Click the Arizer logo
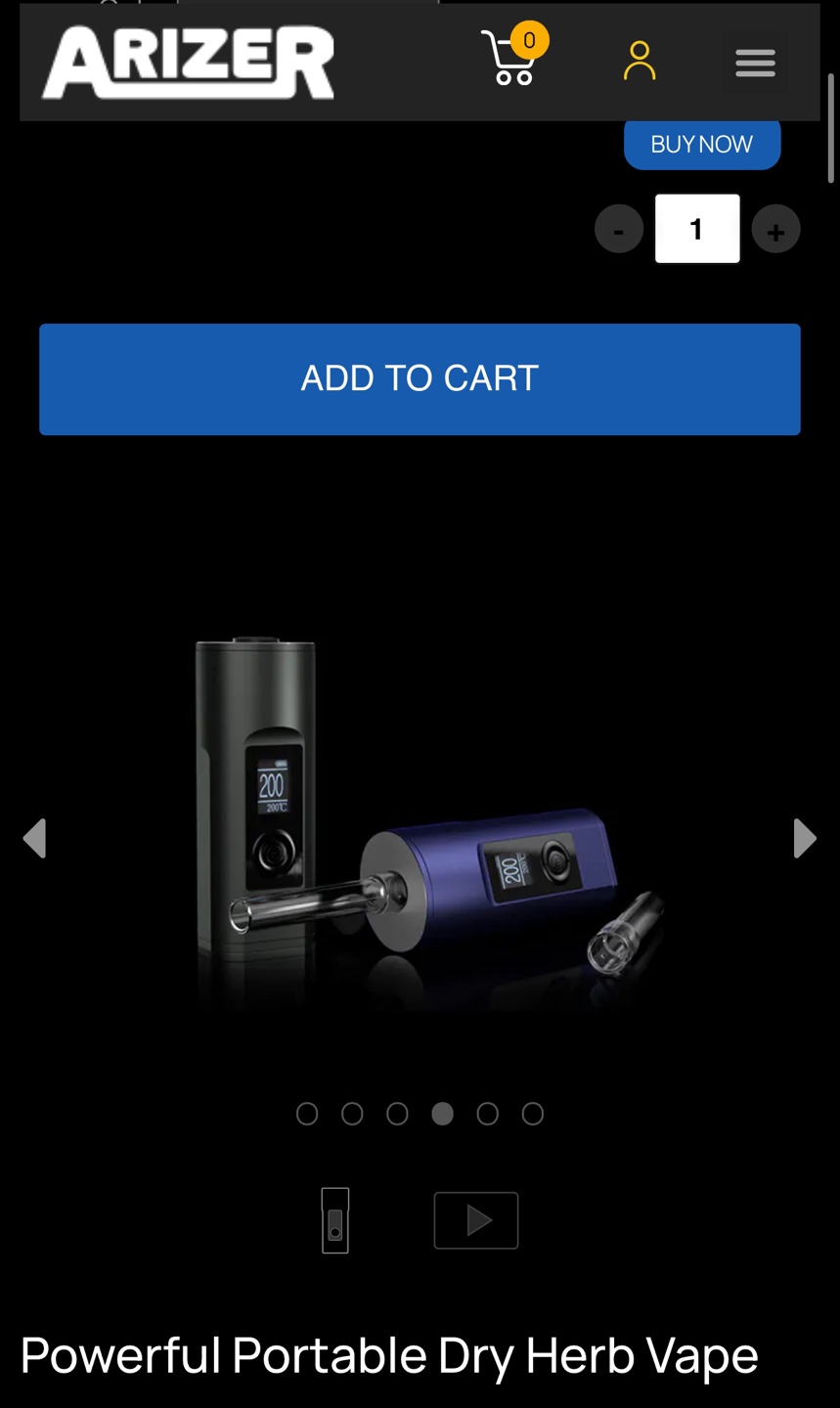840x1408 pixels. [187, 61]
